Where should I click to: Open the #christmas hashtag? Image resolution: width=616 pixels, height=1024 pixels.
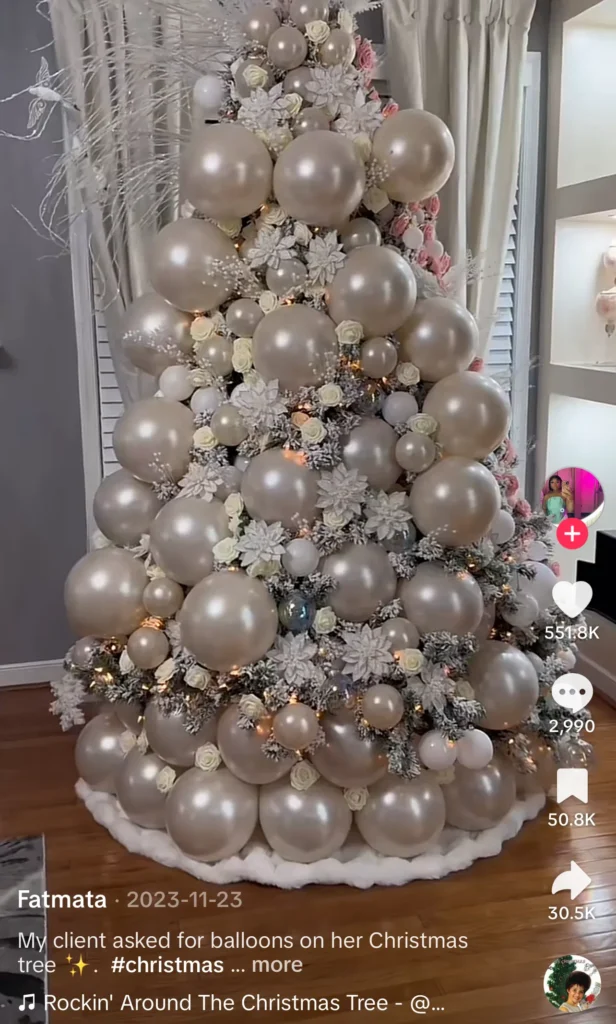click(167, 965)
